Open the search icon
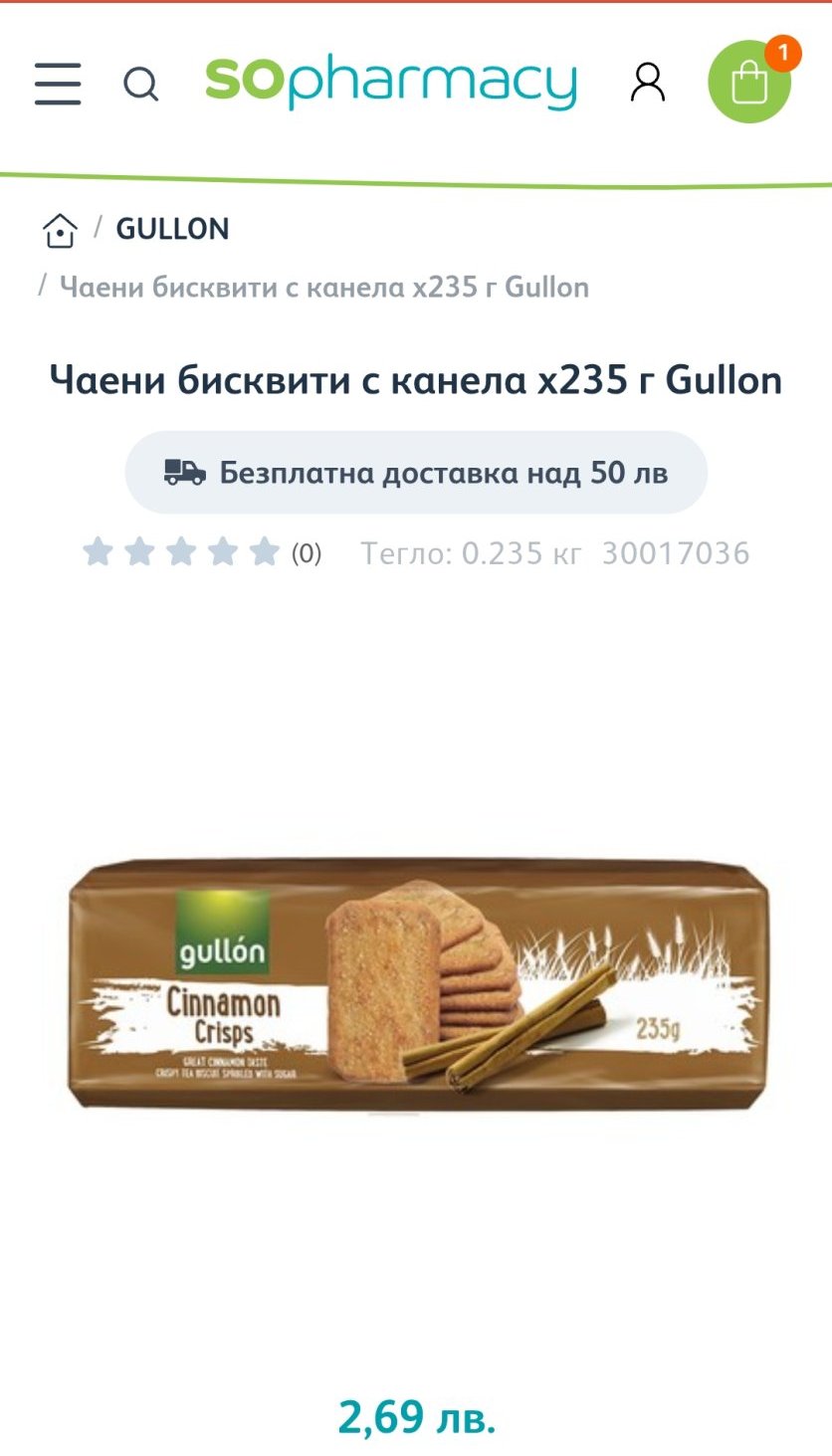This screenshot has height=1456, width=832. pos(140,85)
